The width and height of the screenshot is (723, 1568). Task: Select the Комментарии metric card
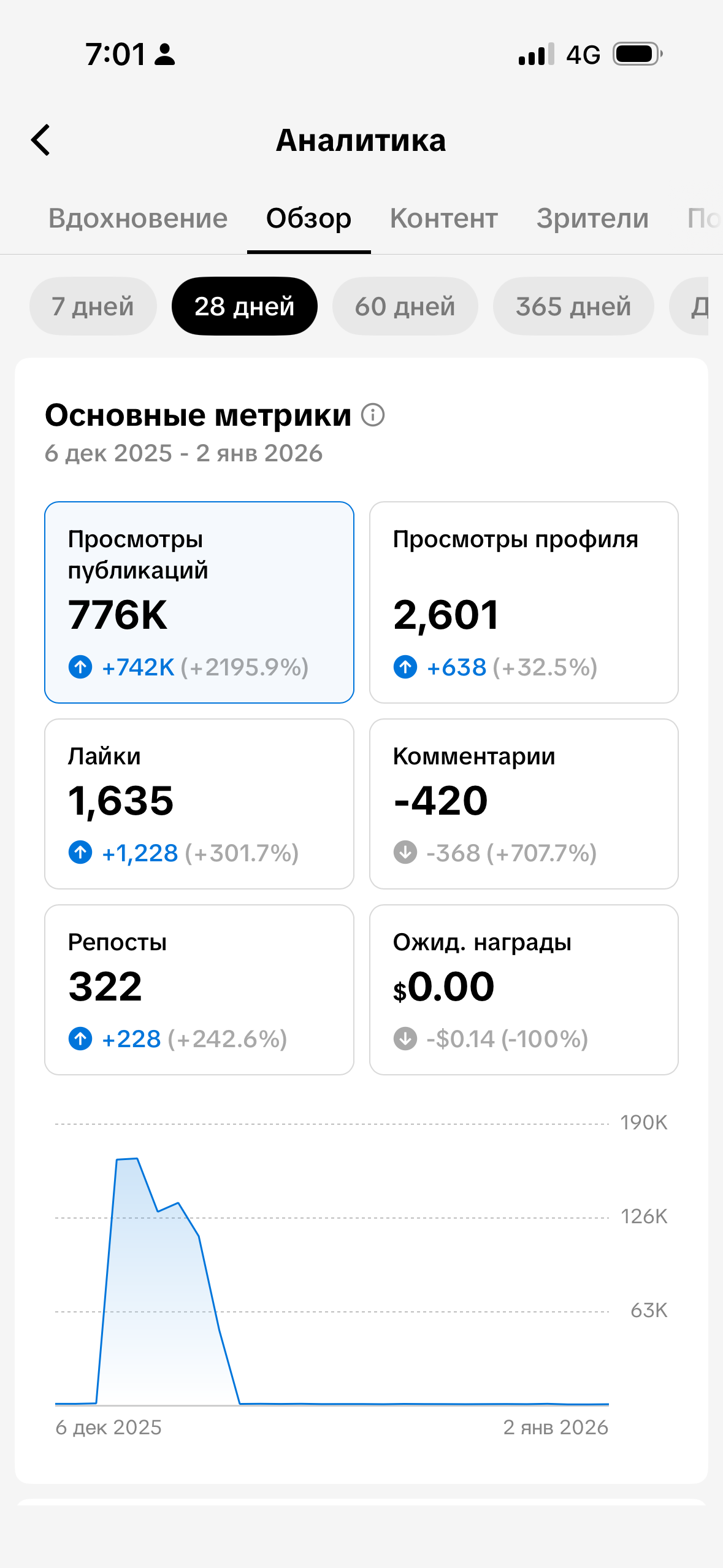tap(523, 803)
